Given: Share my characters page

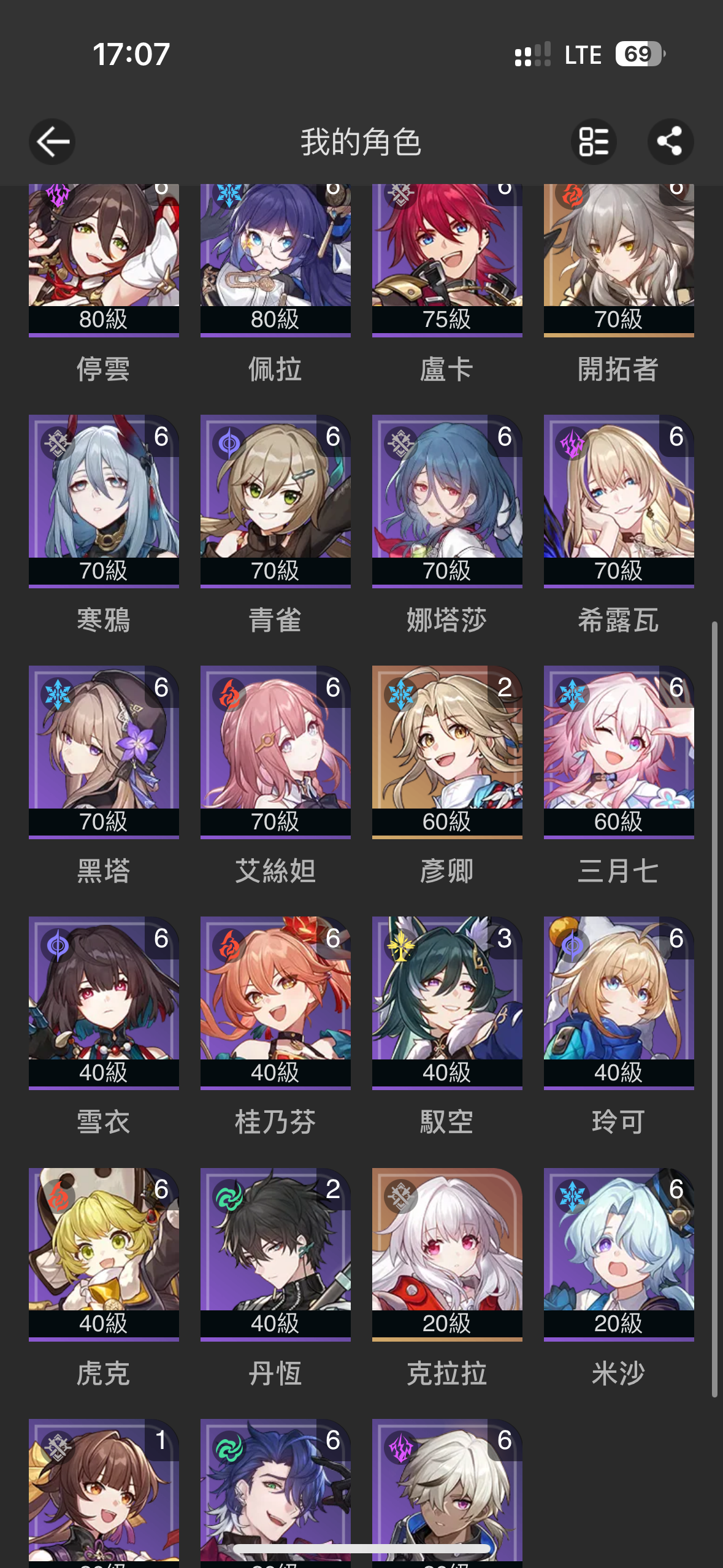Looking at the screenshot, I should (670, 142).
